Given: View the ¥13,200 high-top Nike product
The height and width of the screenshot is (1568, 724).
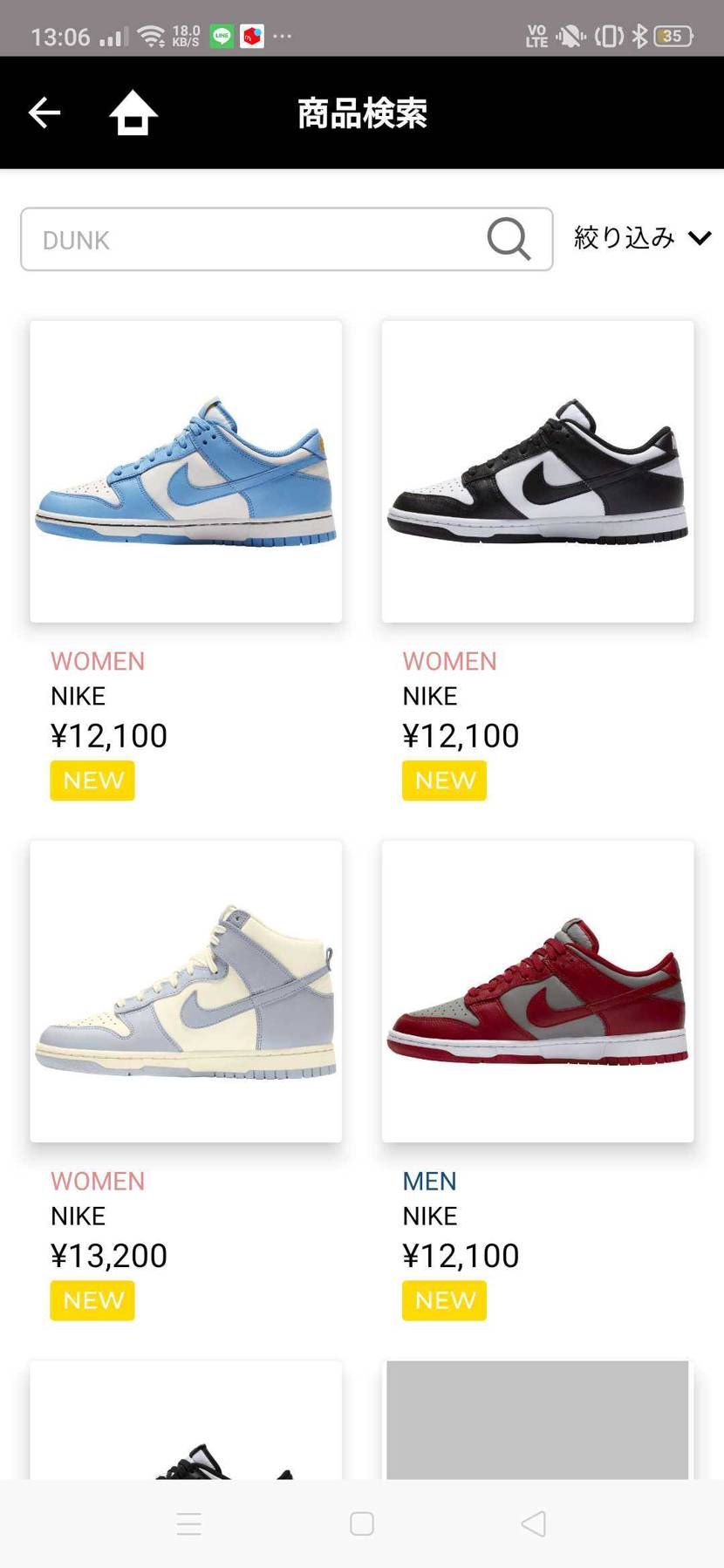Looking at the screenshot, I should 186,992.
